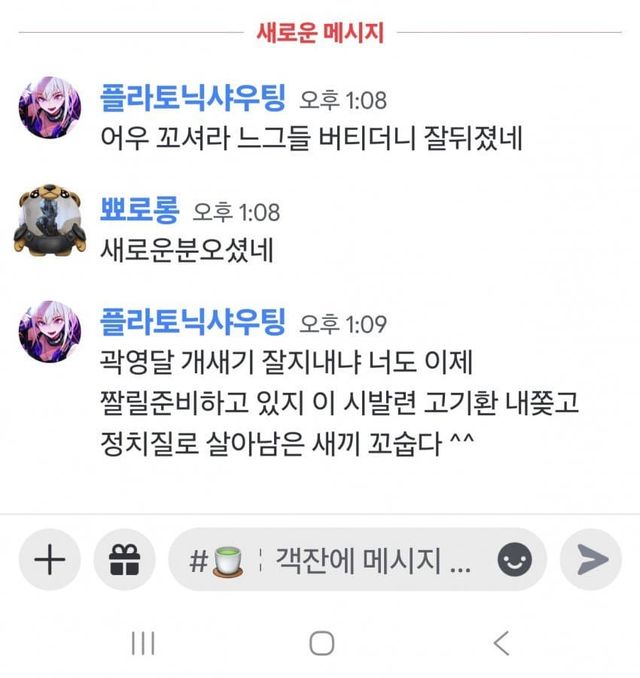The image size is (640, 678).
Task: Open 뽀로롱's profile by username
Action: pyautogui.click(x=139, y=211)
